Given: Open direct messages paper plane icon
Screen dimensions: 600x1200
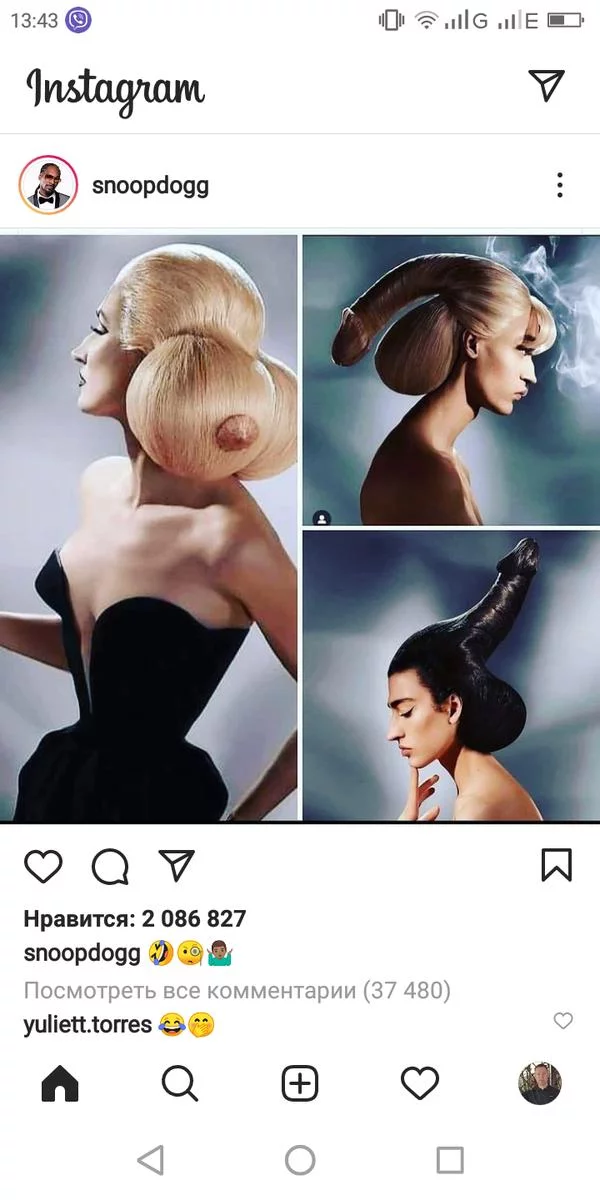Looking at the screenshot, I should tap(546, 86).
